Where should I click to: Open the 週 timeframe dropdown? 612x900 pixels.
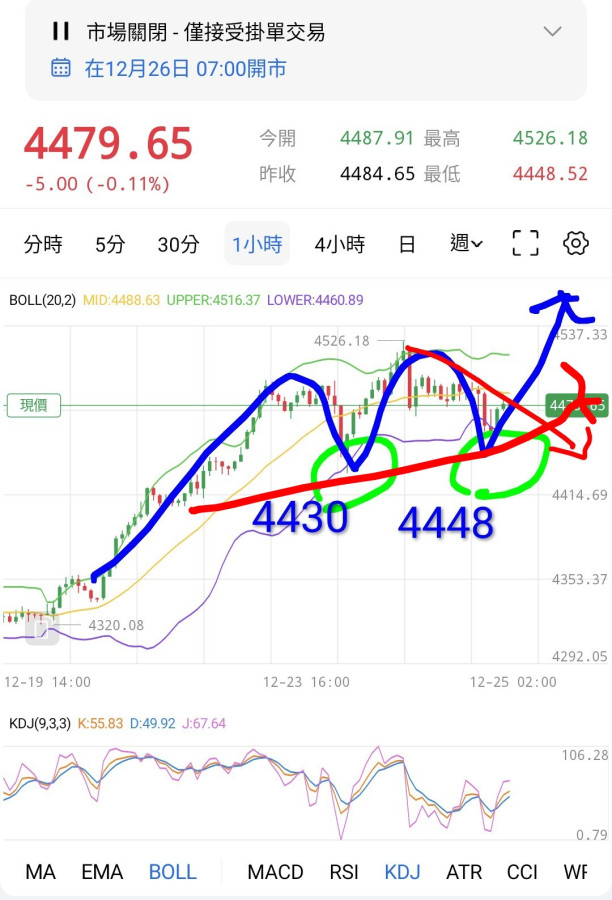click(x=466, y=243)
